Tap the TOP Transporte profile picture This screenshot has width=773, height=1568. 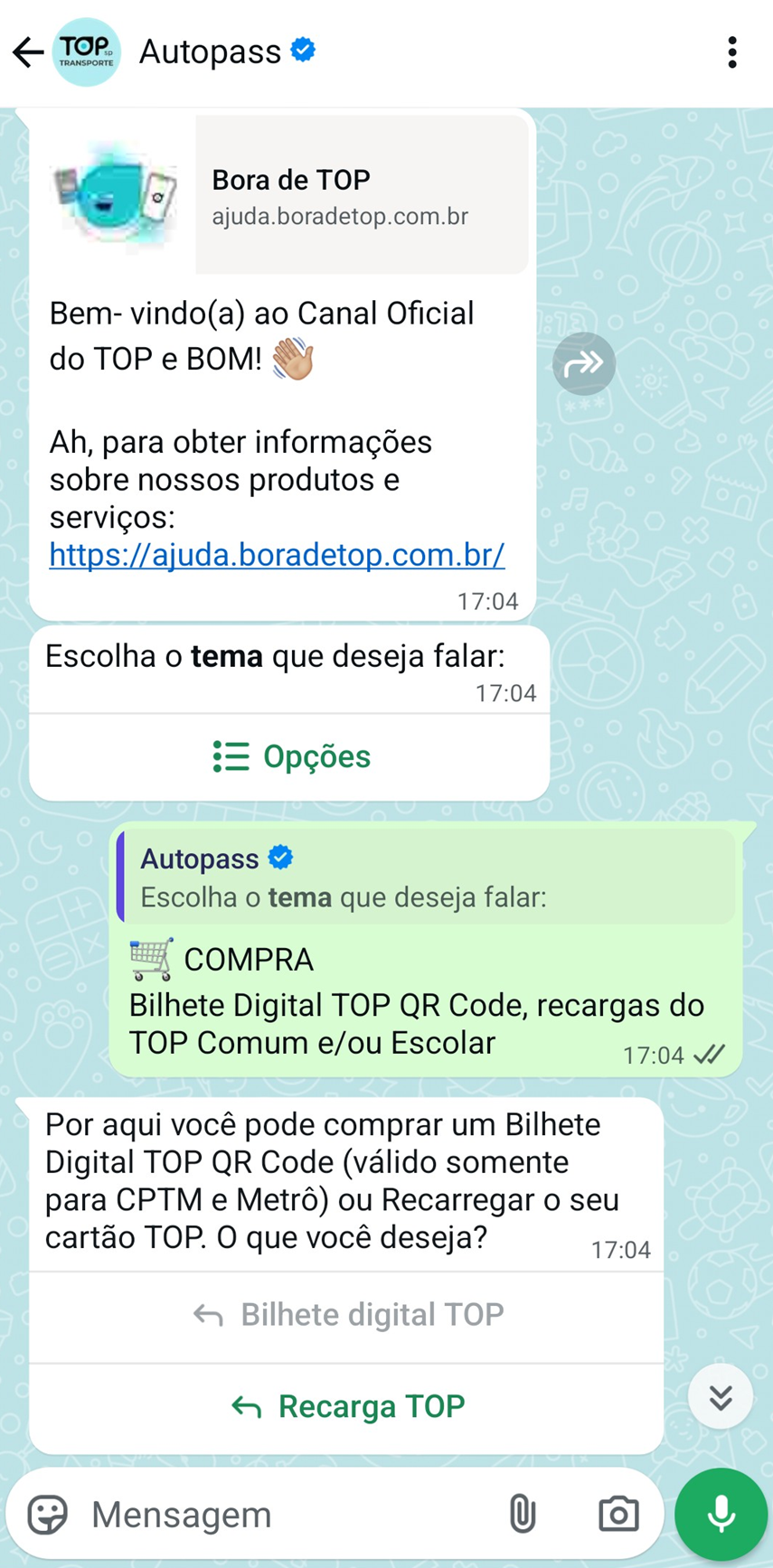pyautogui.click(x=86, y=52)
